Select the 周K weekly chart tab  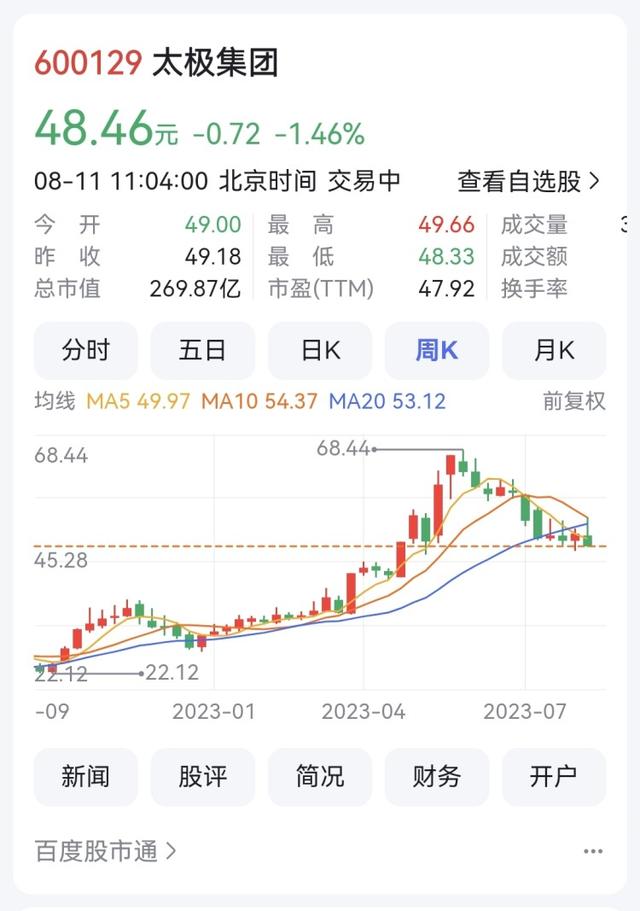pyautogui.click(x=436, y=350)
